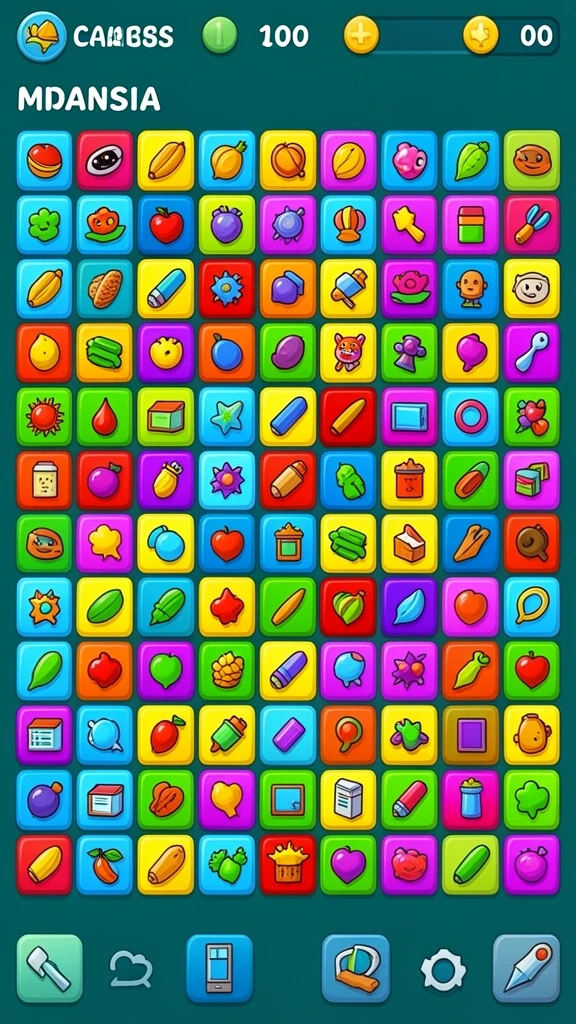Tap the eye tile on red background
Viewport: 576px width, 1024px height.
[104, 160]
